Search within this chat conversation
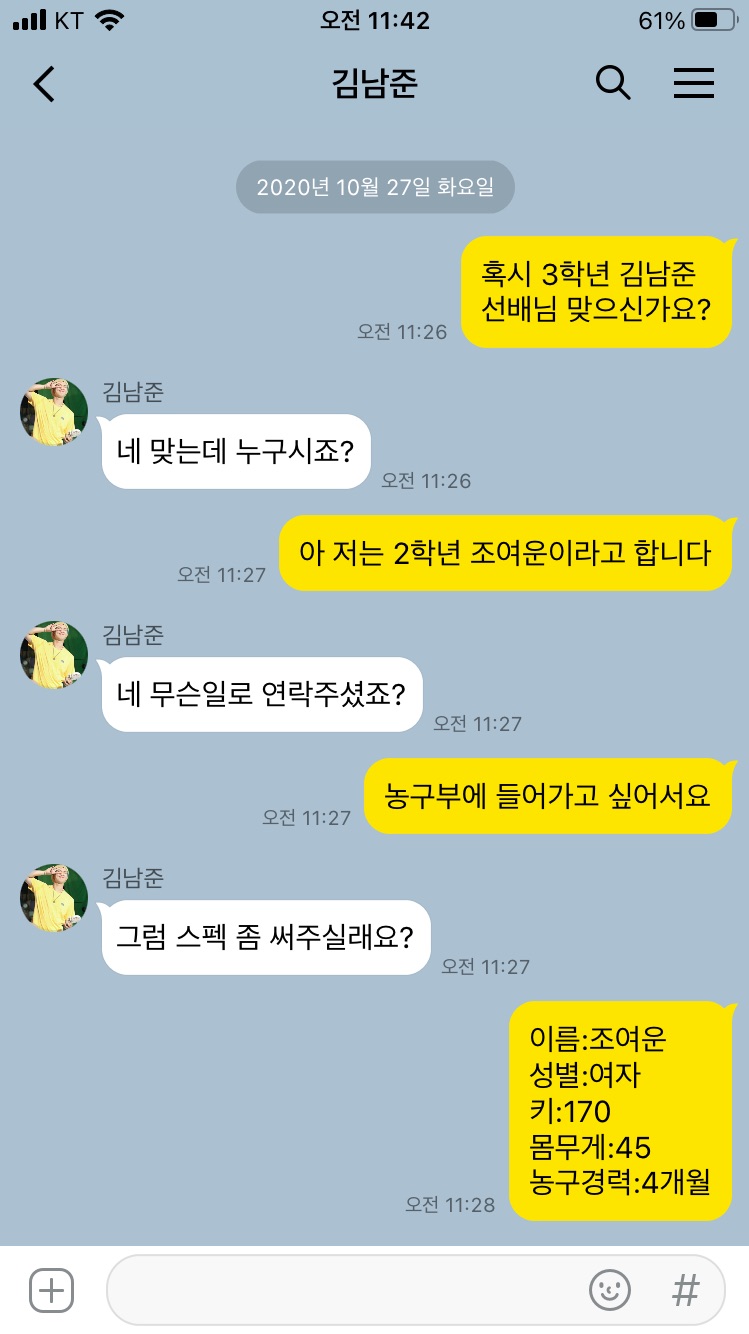This screenshot has height=1334, width=749. point(613,84)
